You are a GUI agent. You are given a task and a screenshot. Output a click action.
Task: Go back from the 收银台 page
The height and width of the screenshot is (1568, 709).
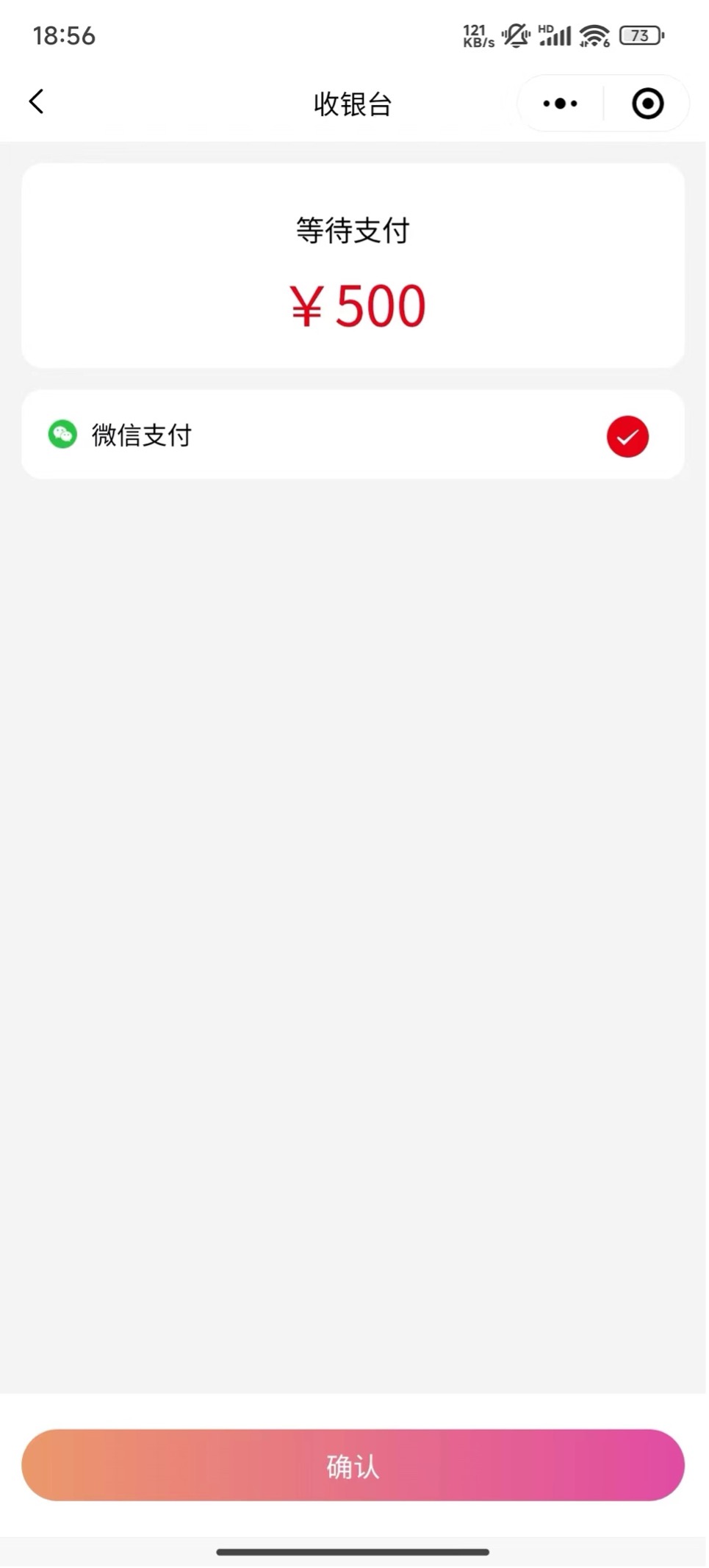[36, 102]
